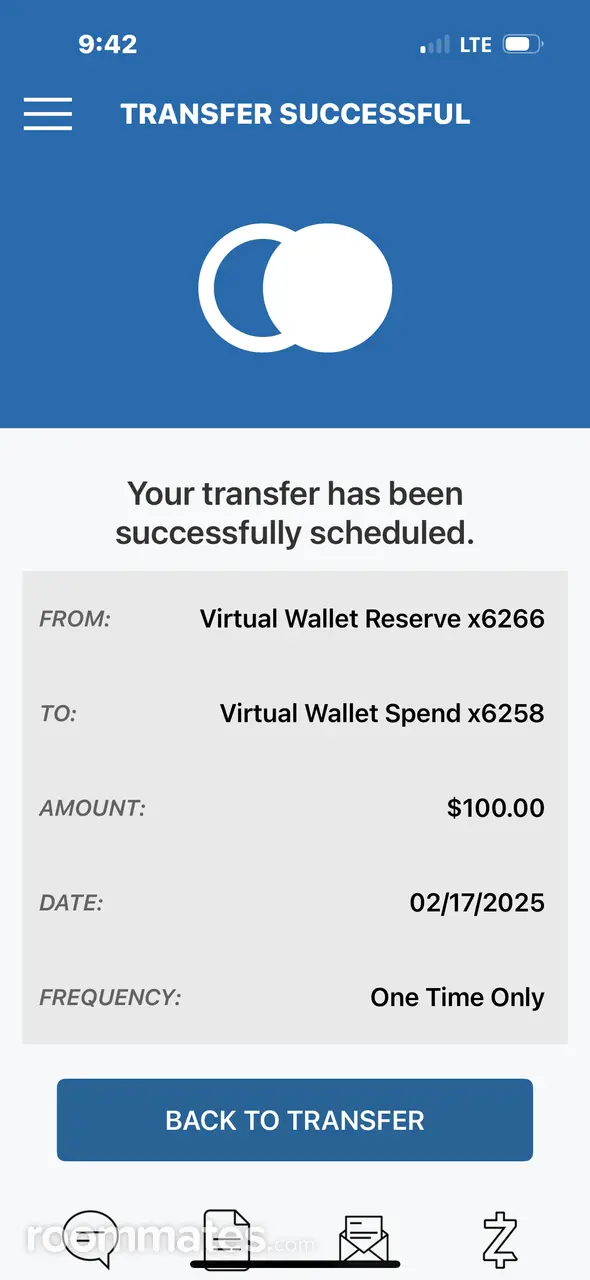The image size is (590, 1280).
Task: Tap Back to Transfer button
Action: (x=295, y=1120)
